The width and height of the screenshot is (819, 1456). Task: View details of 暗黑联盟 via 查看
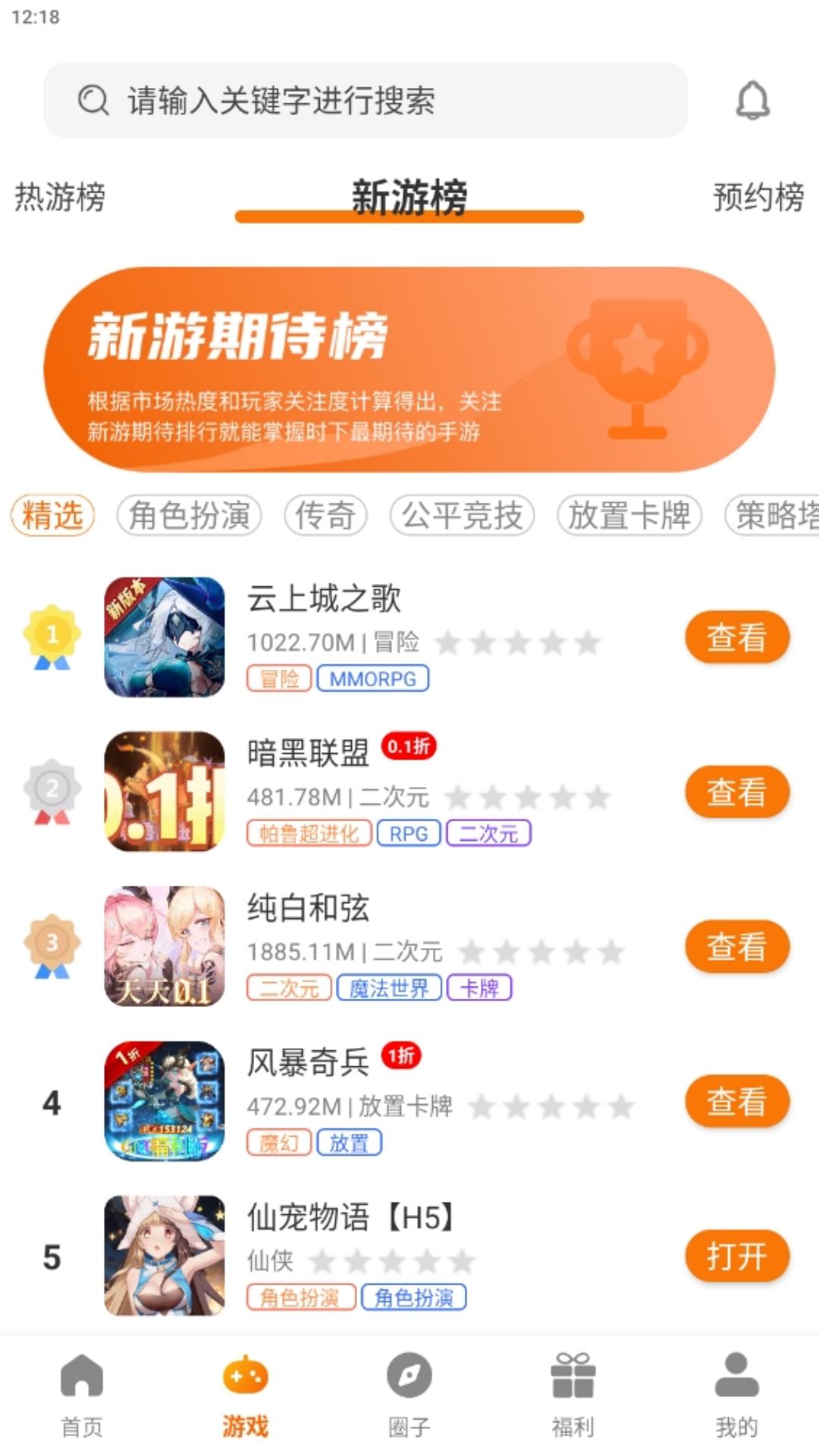(736, 792)
